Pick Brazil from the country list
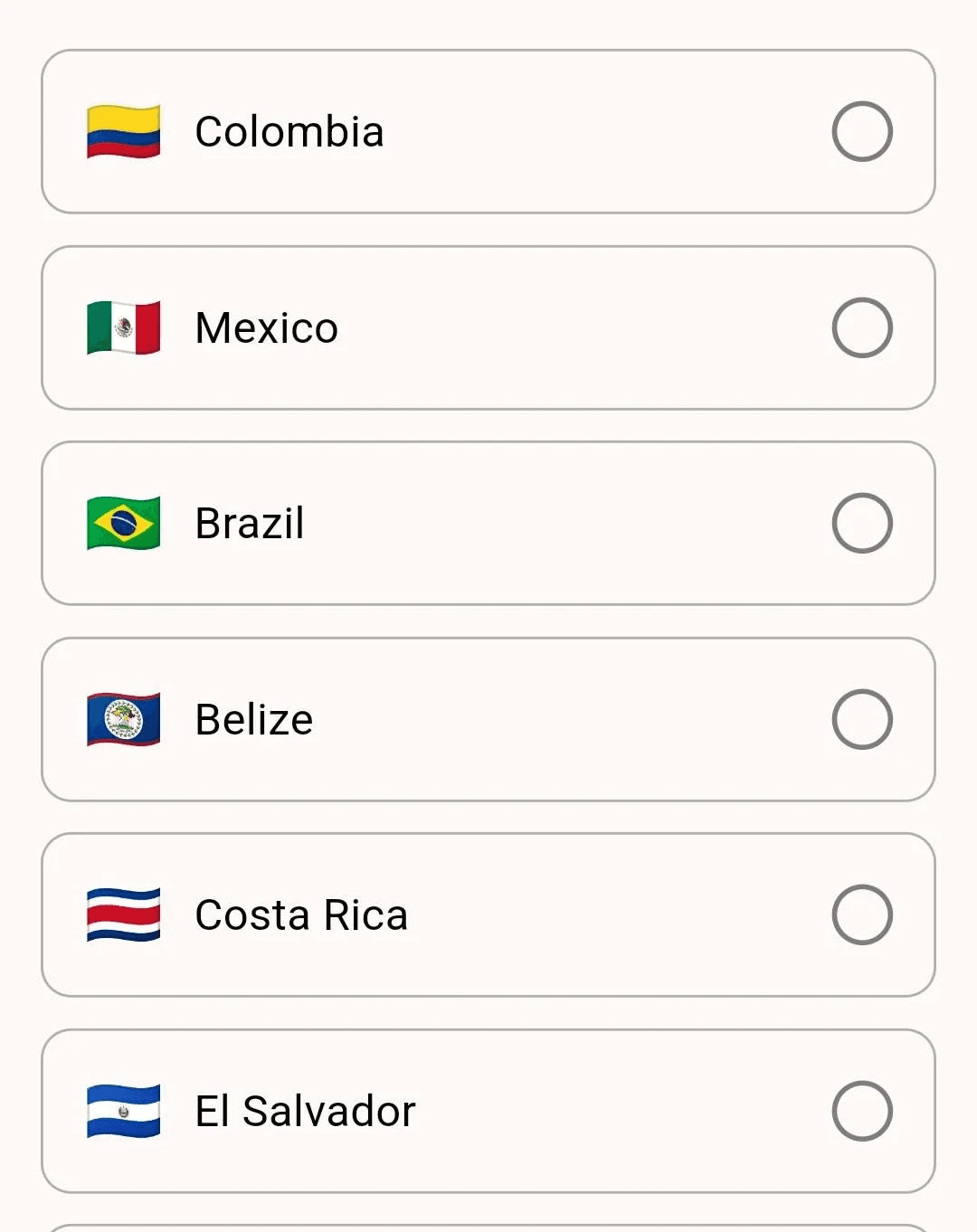977x1232 pixels. click(861, 523)
